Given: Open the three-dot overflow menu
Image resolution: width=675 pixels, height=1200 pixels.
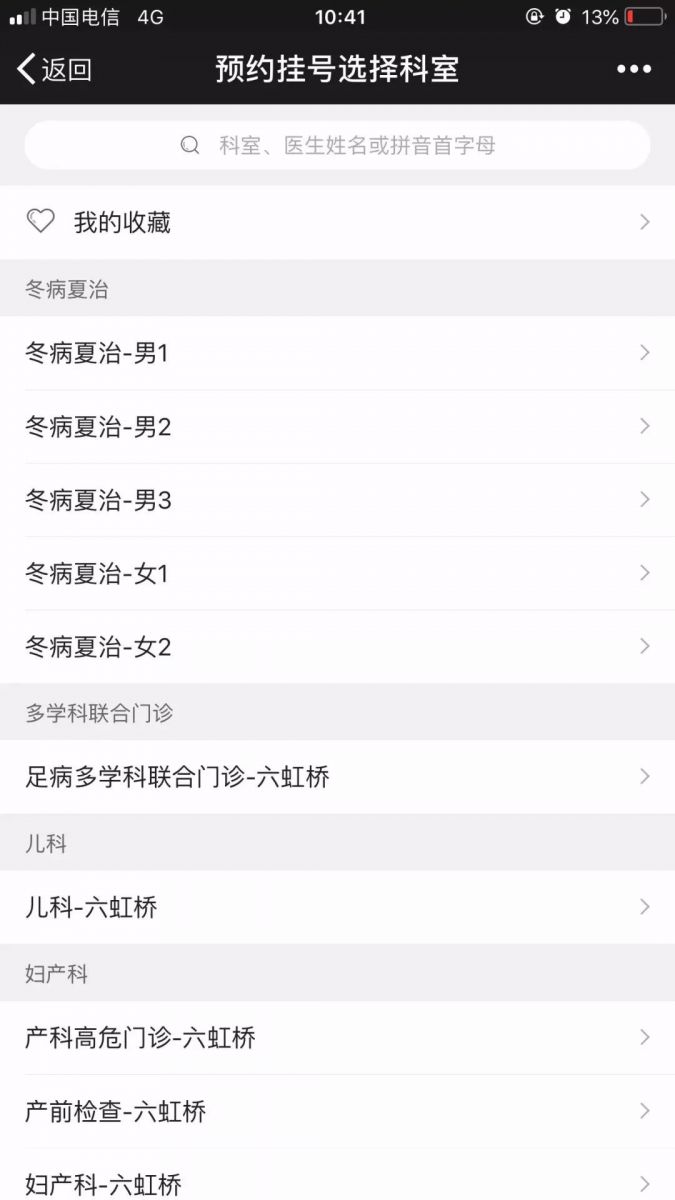Looking at the screenshot, I should click(634, 69).
